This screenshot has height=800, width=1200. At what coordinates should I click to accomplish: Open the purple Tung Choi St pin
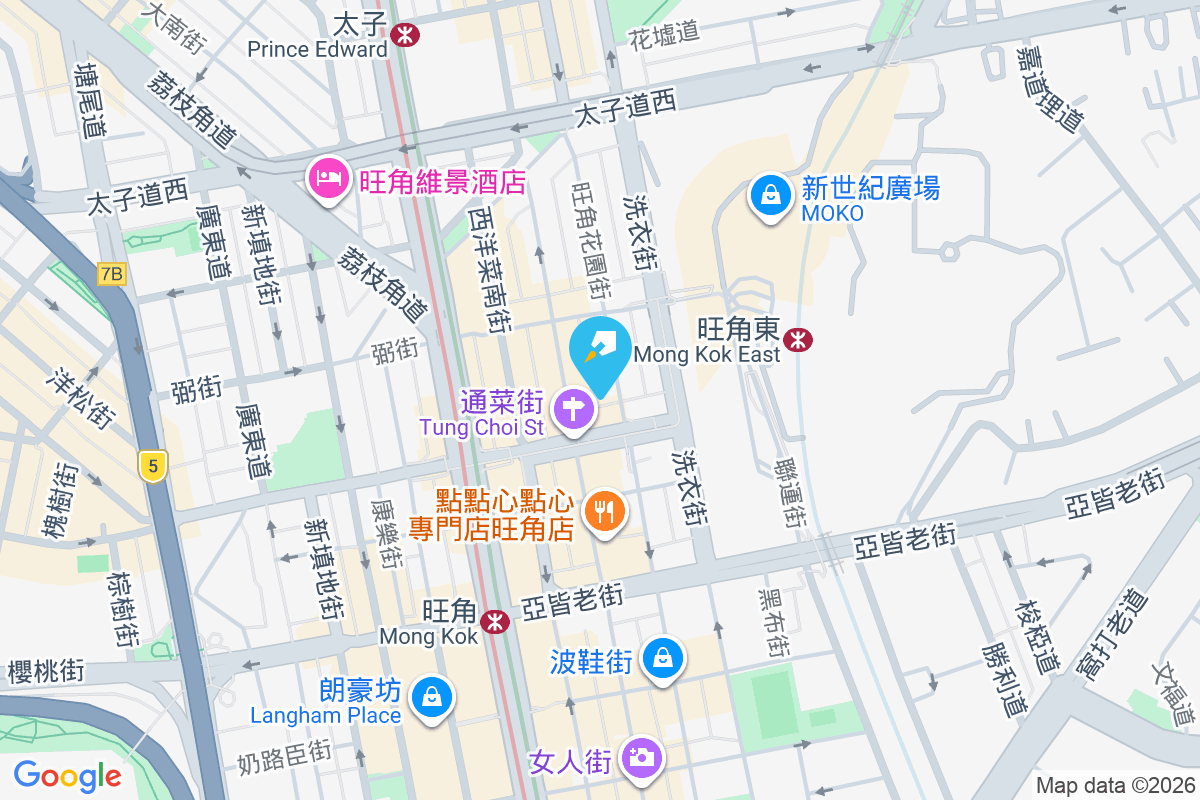coord(575,411)
